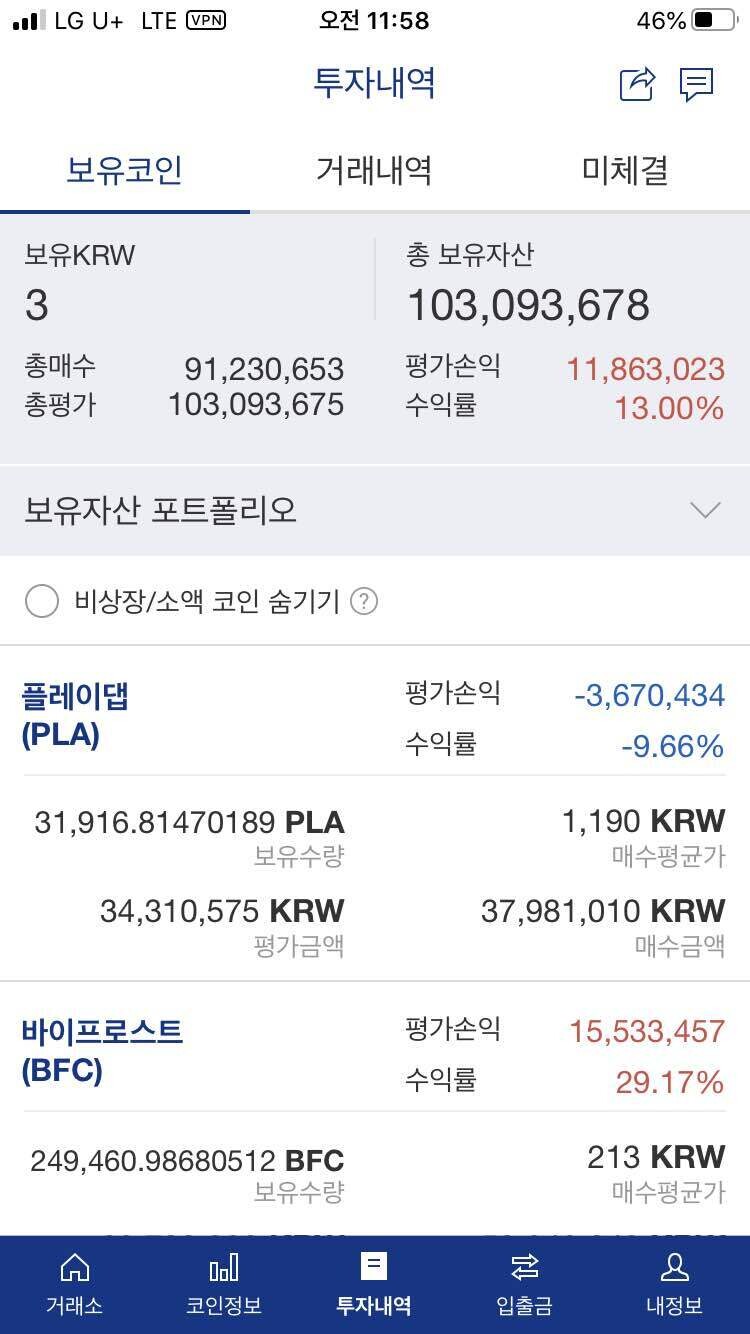
Task: Enable the 비상장/소액 코인 숨기기 option
Action: pyautogui.click(x=42, y=602)
